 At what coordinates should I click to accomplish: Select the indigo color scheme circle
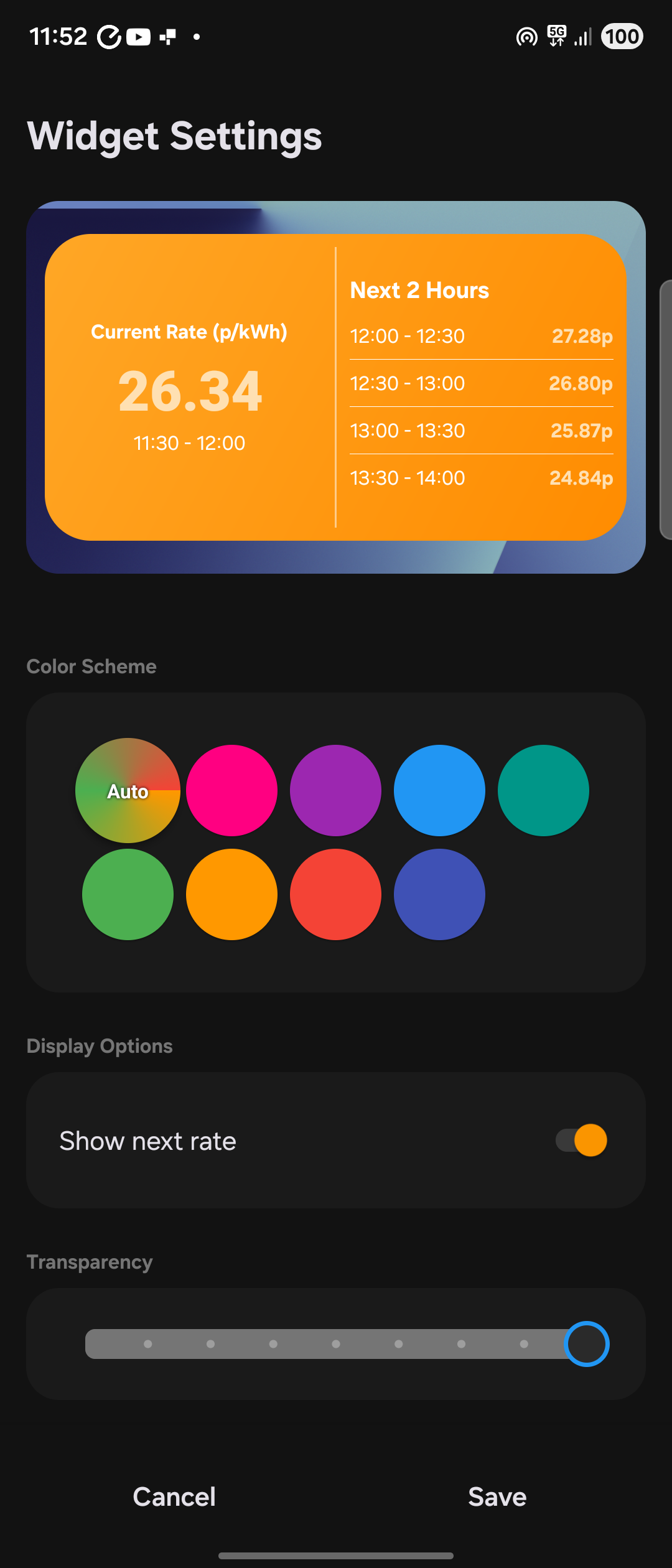click(x=439, y=894)
